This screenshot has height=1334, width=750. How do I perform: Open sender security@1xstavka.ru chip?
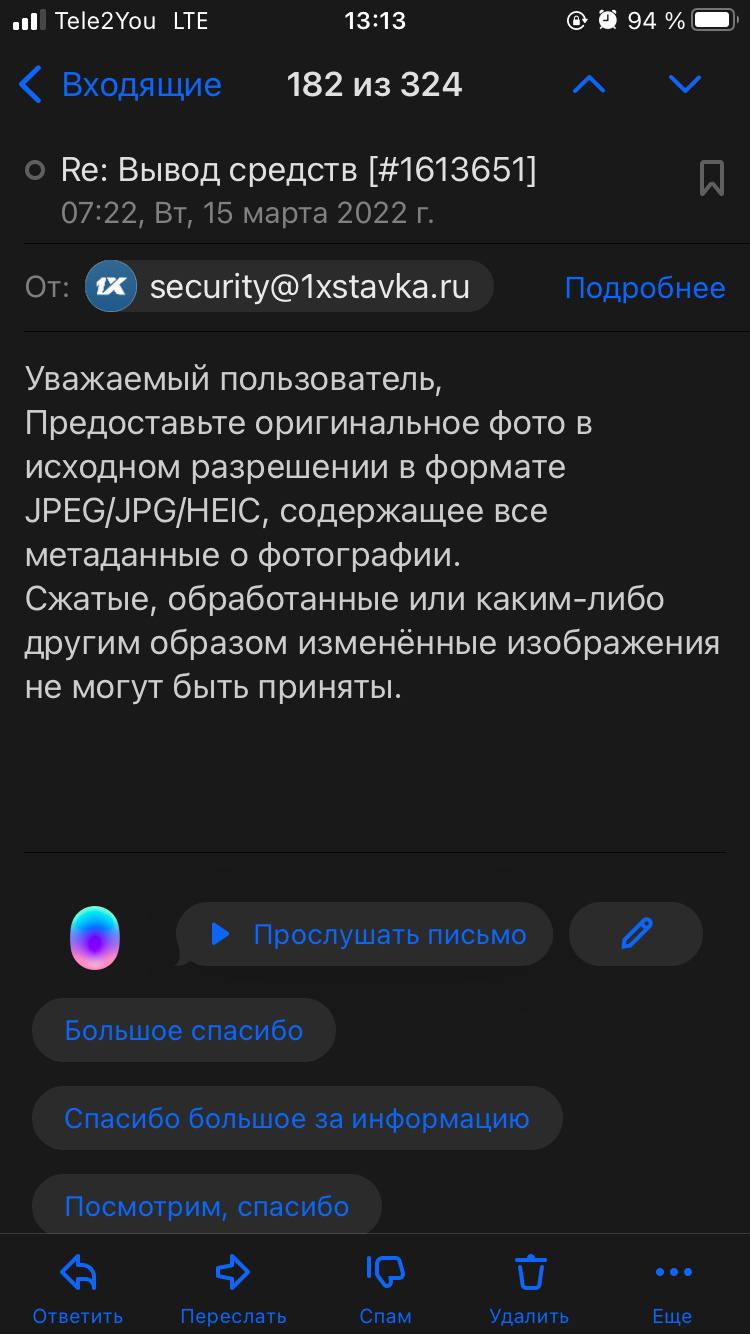(x=289, y=288)
